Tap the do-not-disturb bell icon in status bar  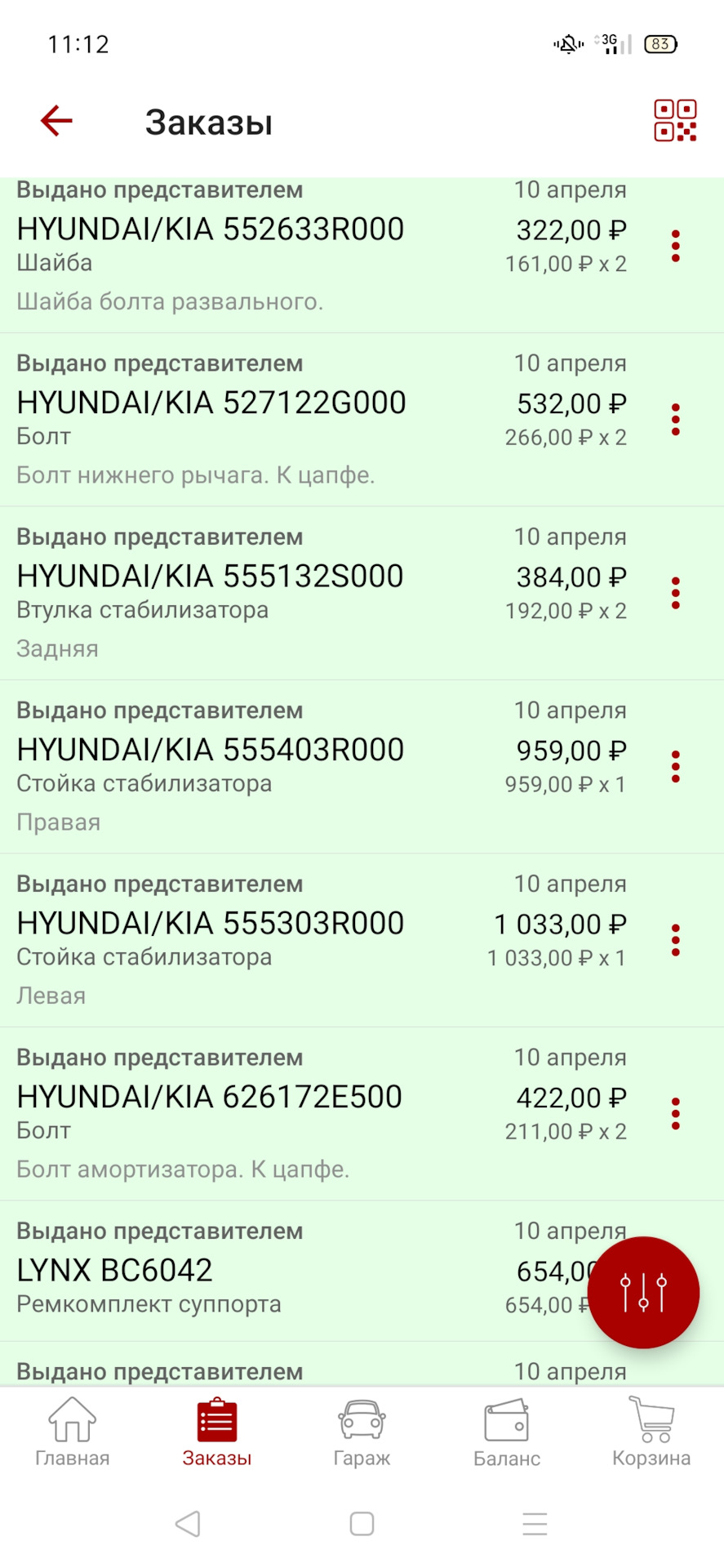click(567, 43)
